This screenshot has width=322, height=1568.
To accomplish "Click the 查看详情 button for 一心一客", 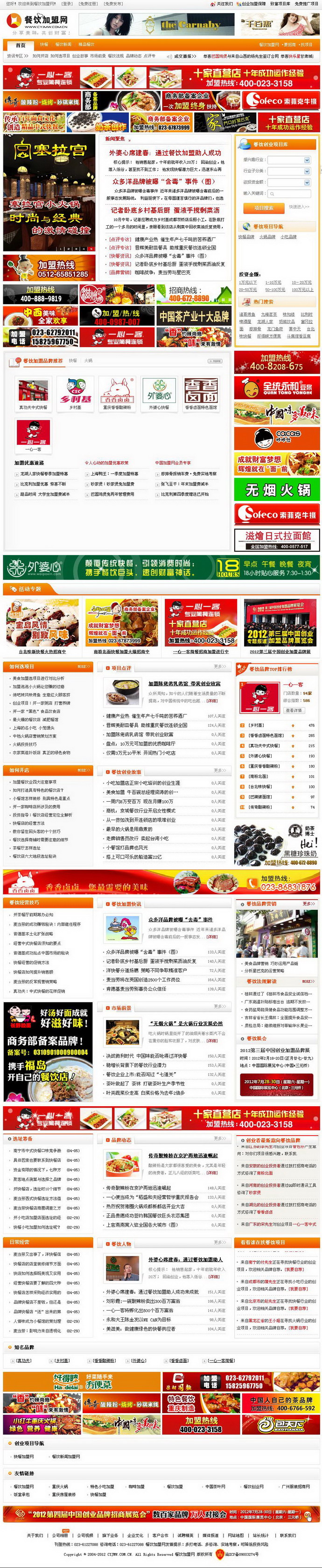I will [294, 710].
